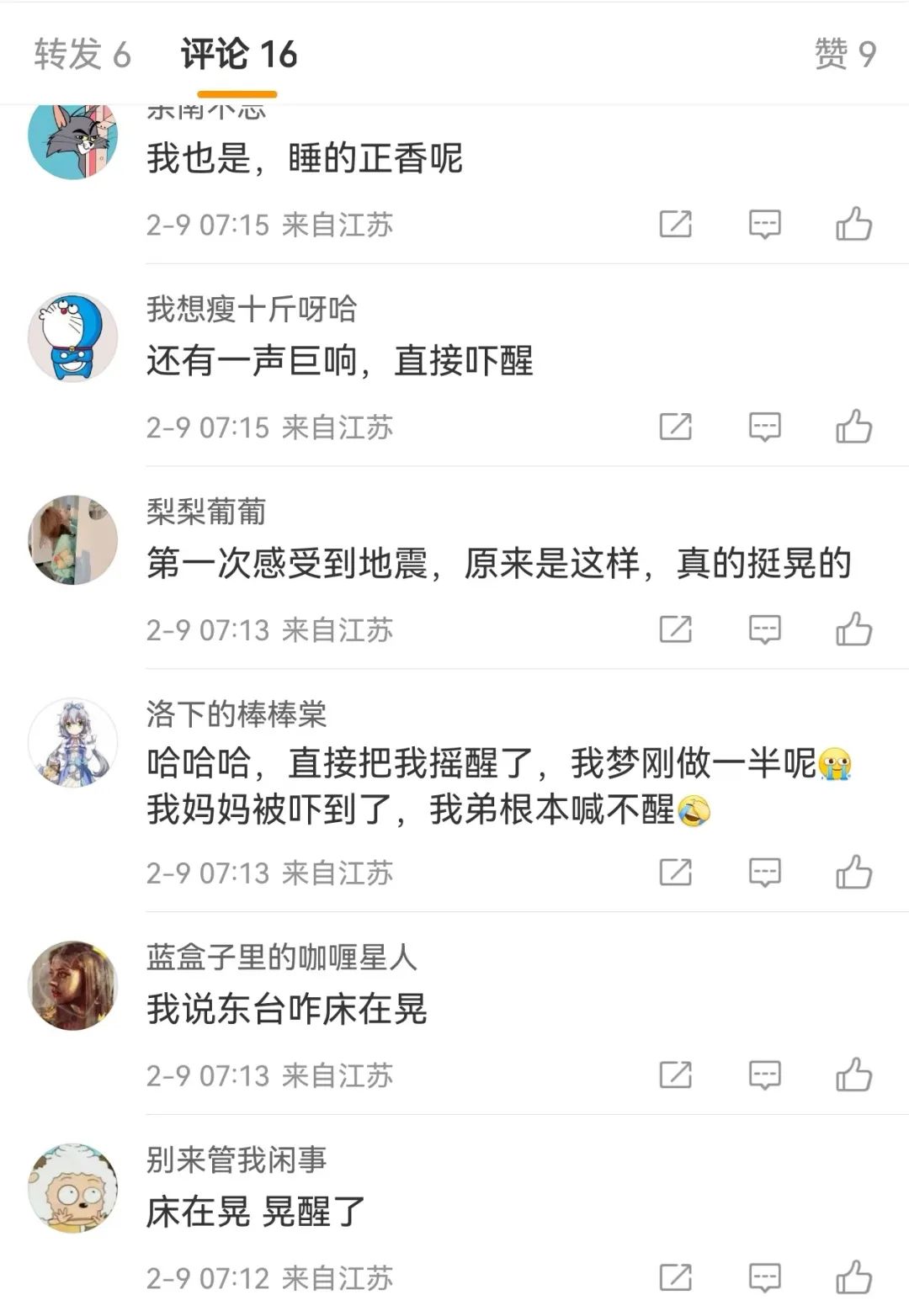The height and width of the screenshot is (1316, 909).
Task: Repost 梨梨葡葡's comment
Action: [x=675, y=629]
